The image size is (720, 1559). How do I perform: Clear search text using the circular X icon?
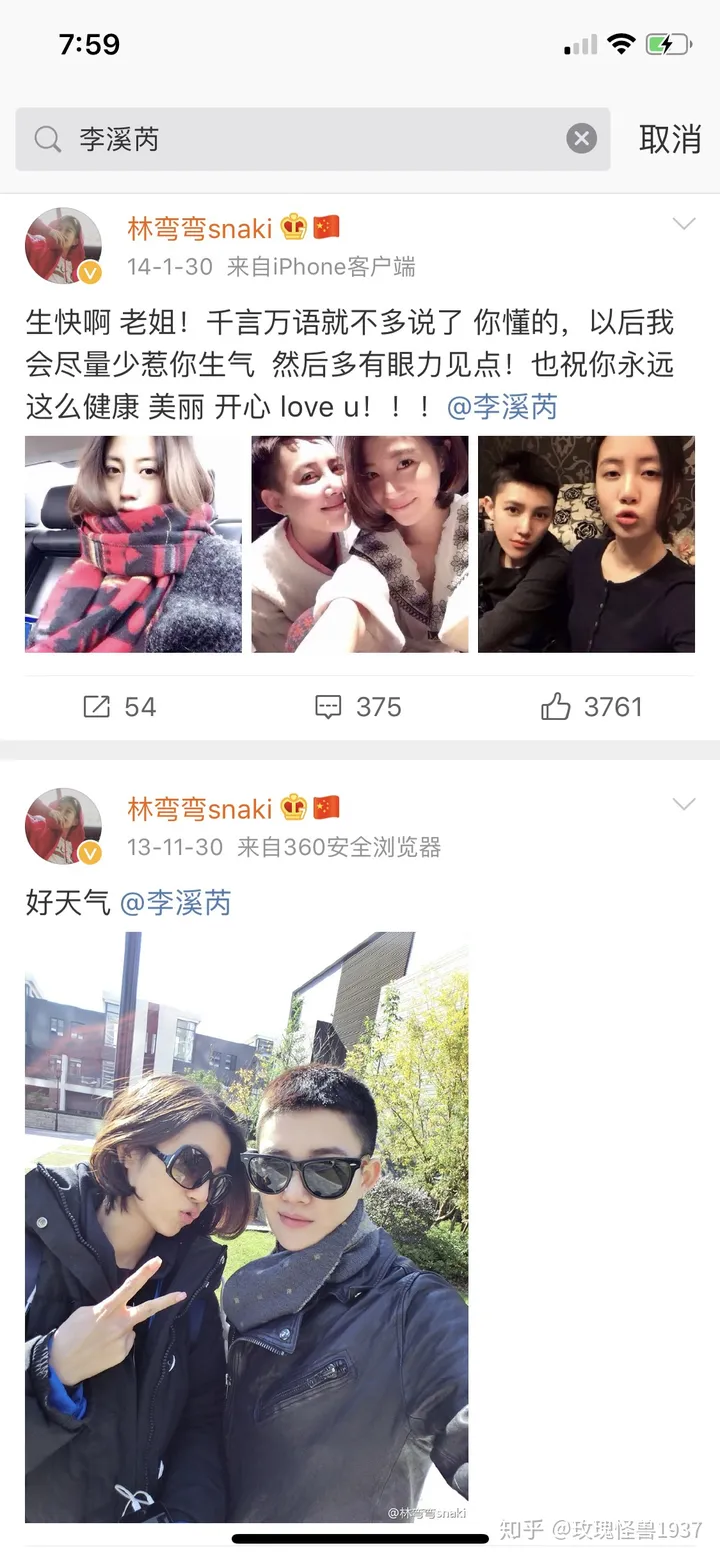click(x=581, y=138)
